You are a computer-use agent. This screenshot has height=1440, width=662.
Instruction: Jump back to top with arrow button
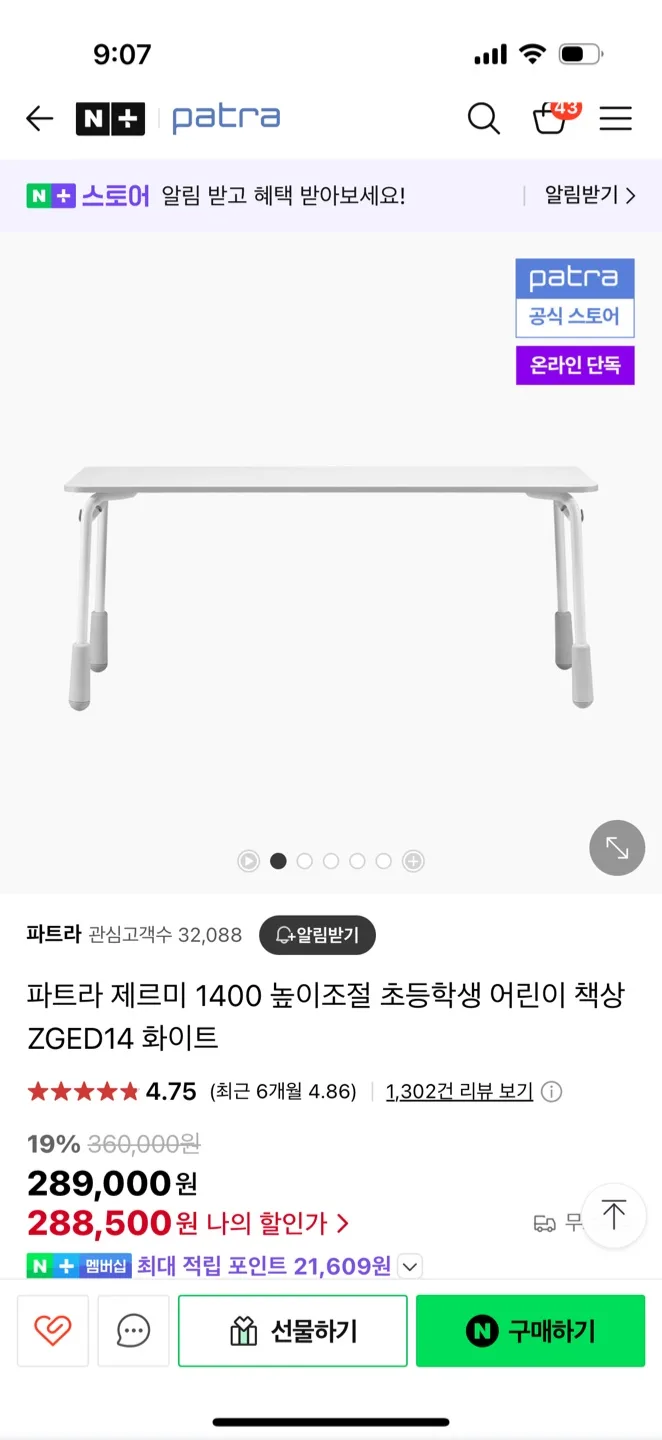tap(614, 1215)
